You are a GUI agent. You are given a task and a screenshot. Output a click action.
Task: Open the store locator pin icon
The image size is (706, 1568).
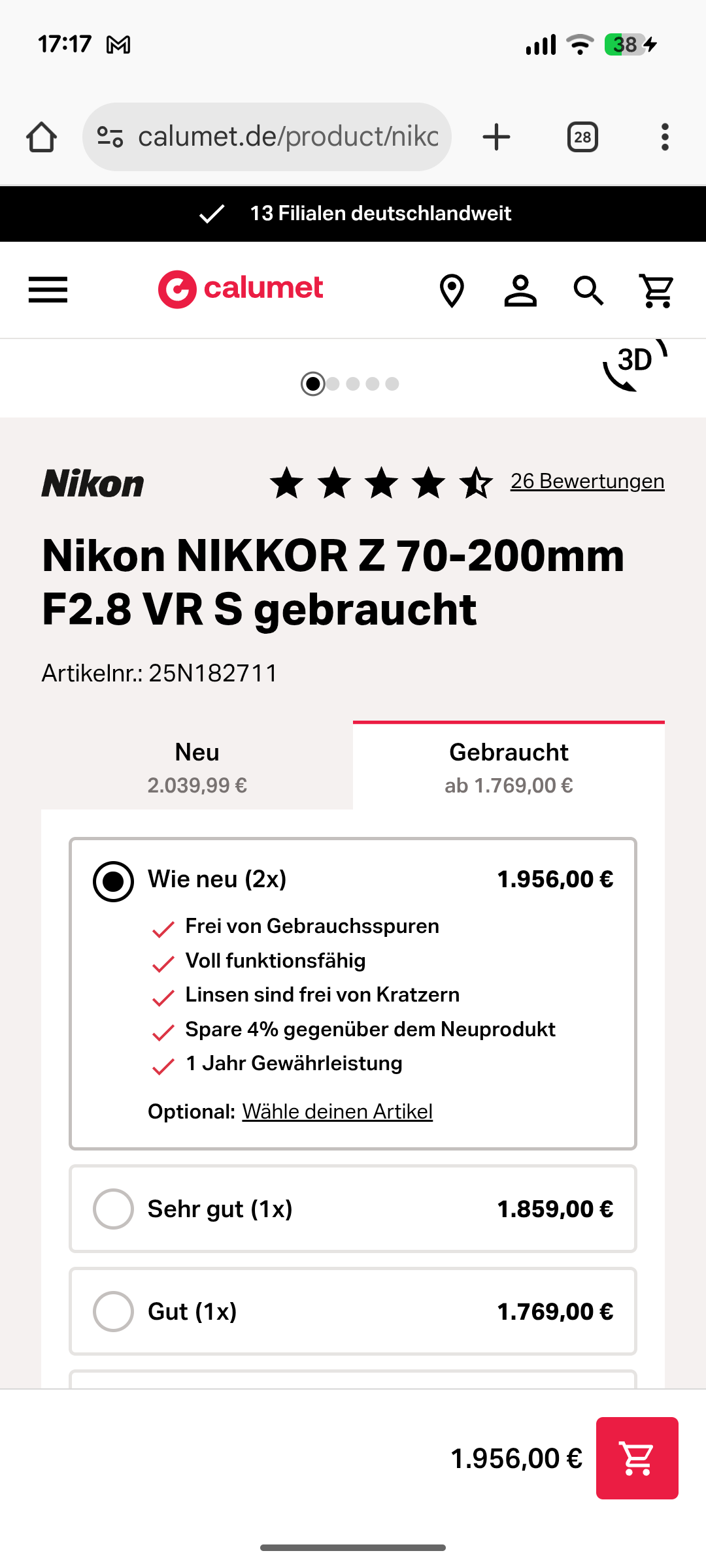pyautogui.click(x=452, y=291)
